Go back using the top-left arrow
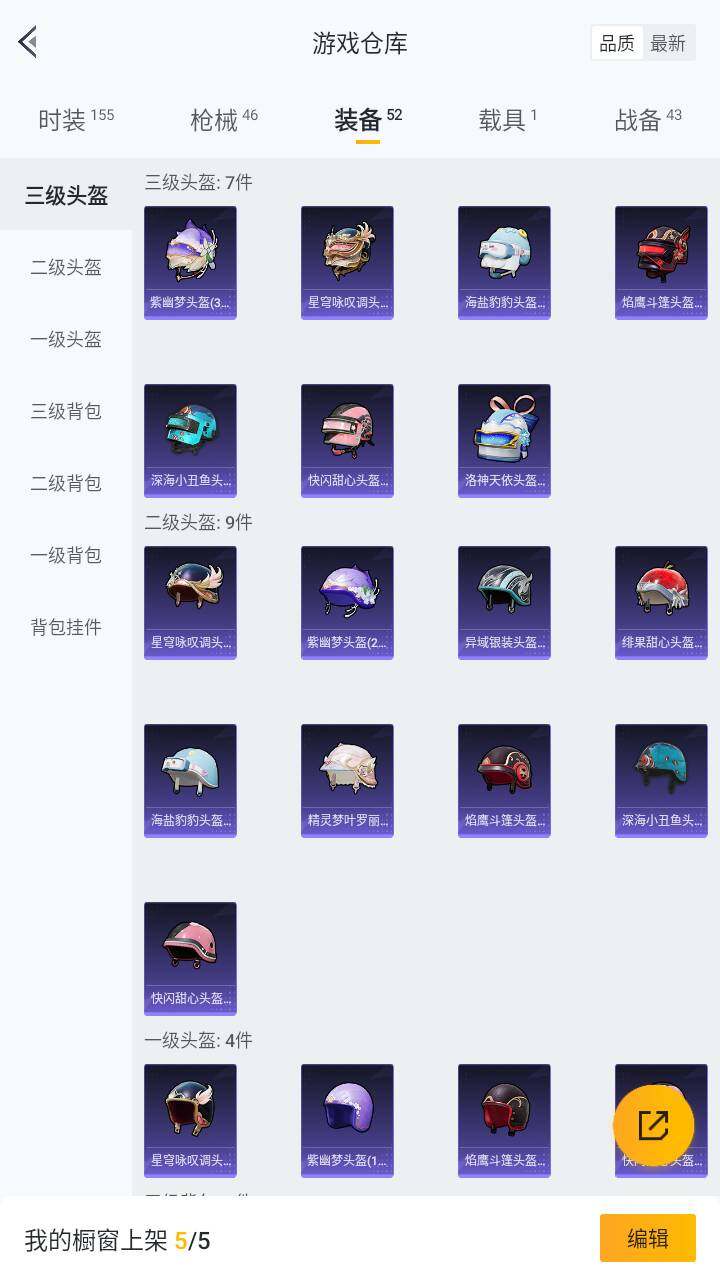The width and height of the screenshot is (720, 1280). (x=28, y=42)
